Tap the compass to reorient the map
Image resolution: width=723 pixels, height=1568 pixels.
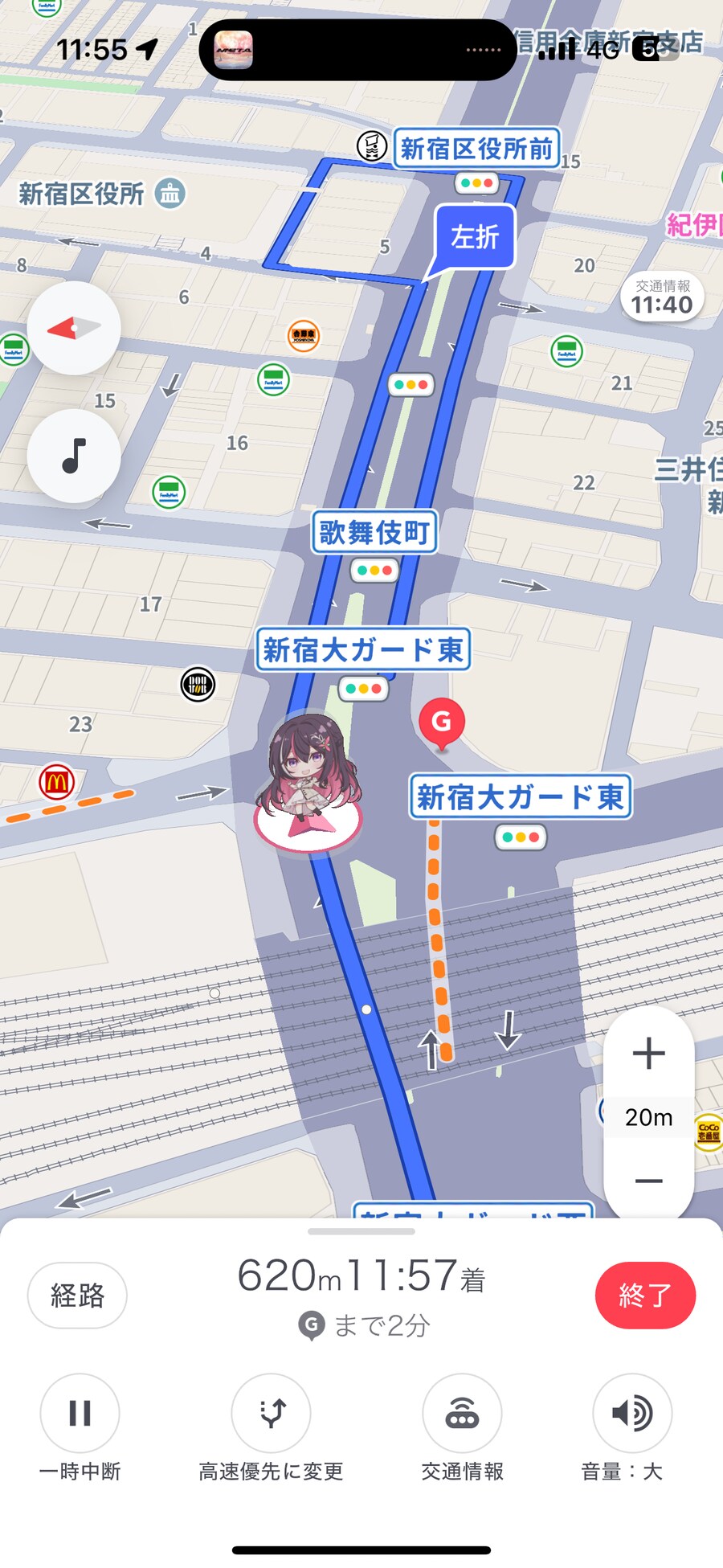(74, 328)
